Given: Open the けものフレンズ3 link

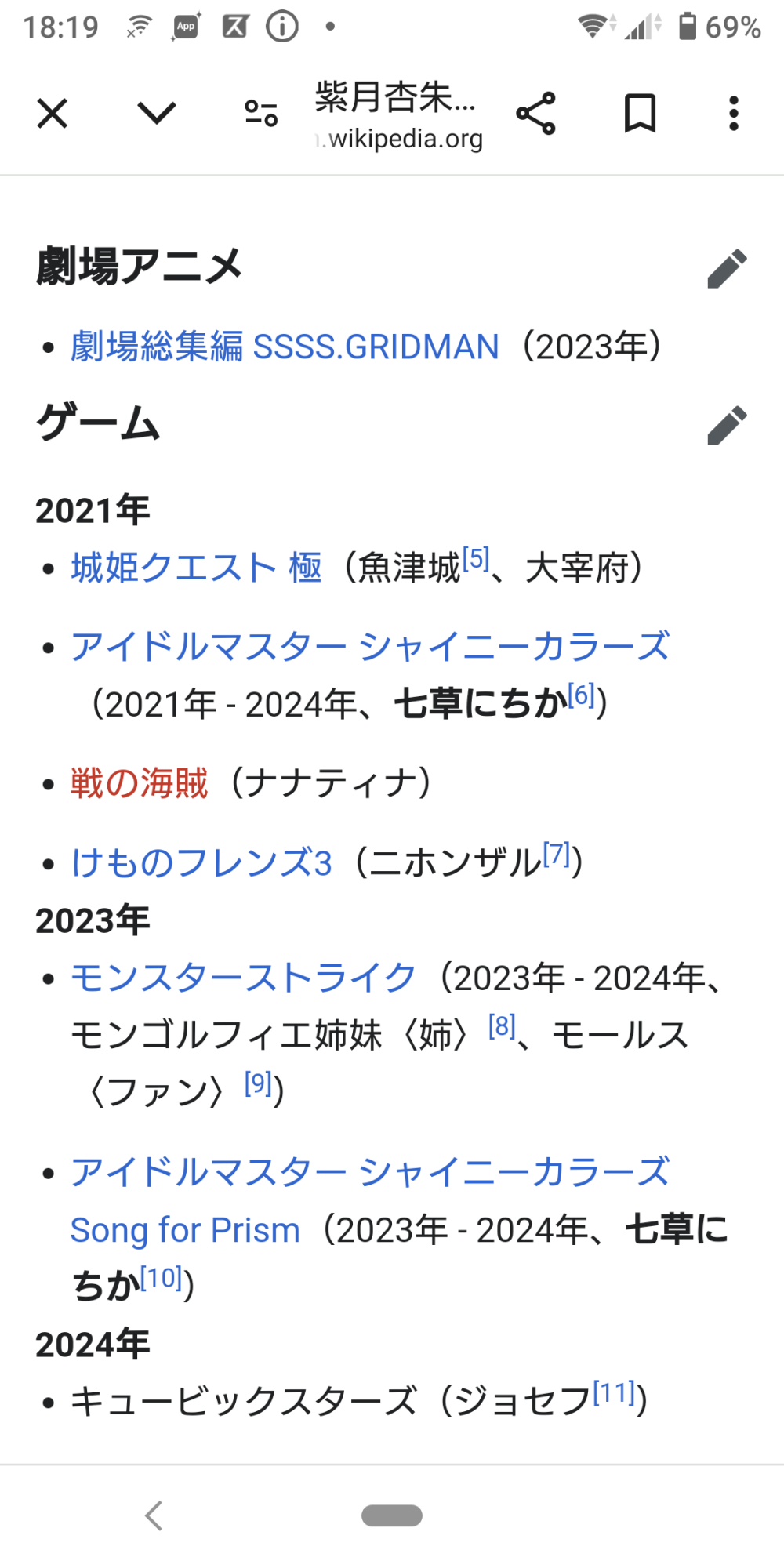Looking at the screenshot, I should tap(201, 862).
